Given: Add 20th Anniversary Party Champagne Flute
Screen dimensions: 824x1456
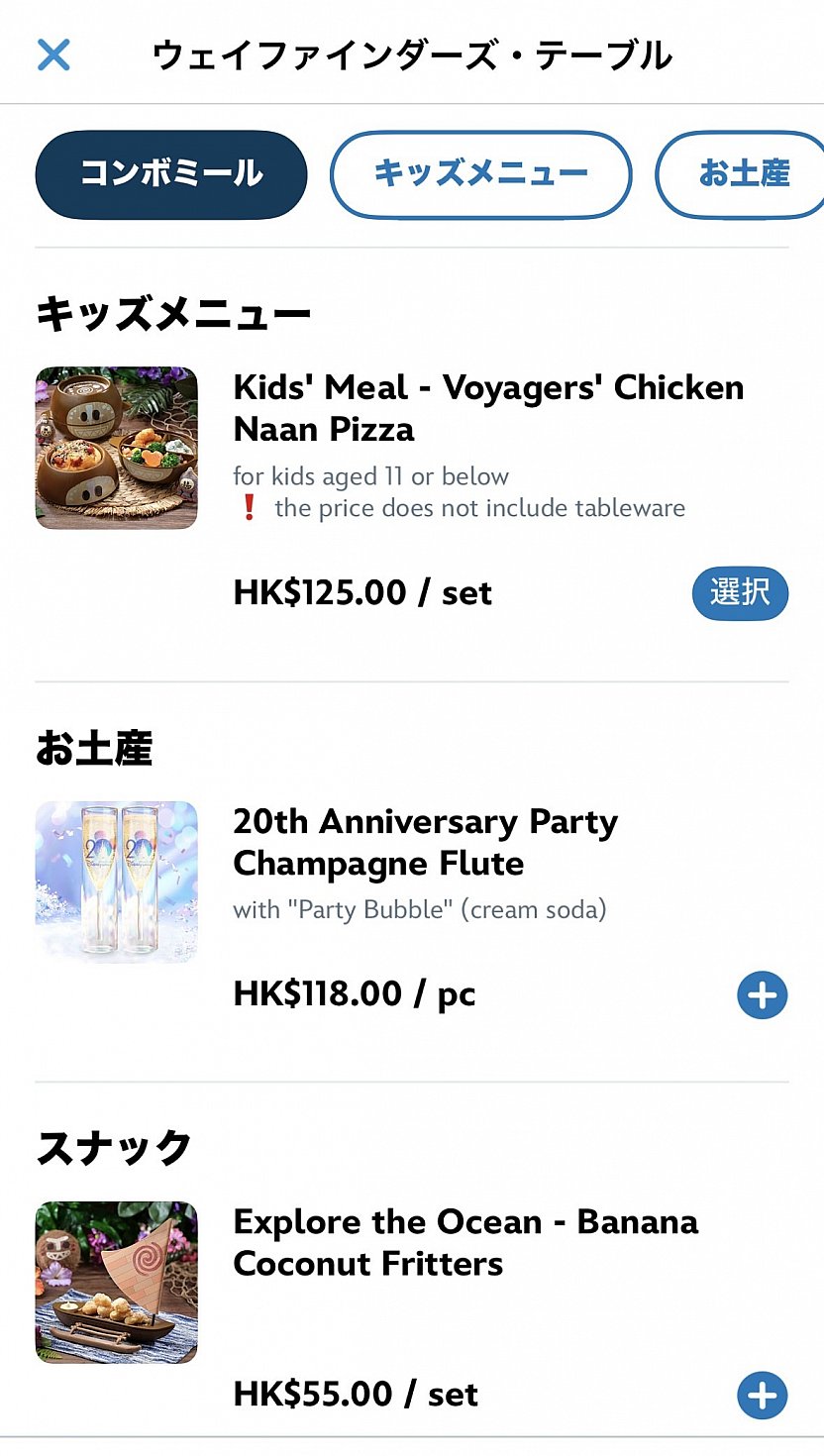Looking at the screenshot, I should (x=762, y=995).
